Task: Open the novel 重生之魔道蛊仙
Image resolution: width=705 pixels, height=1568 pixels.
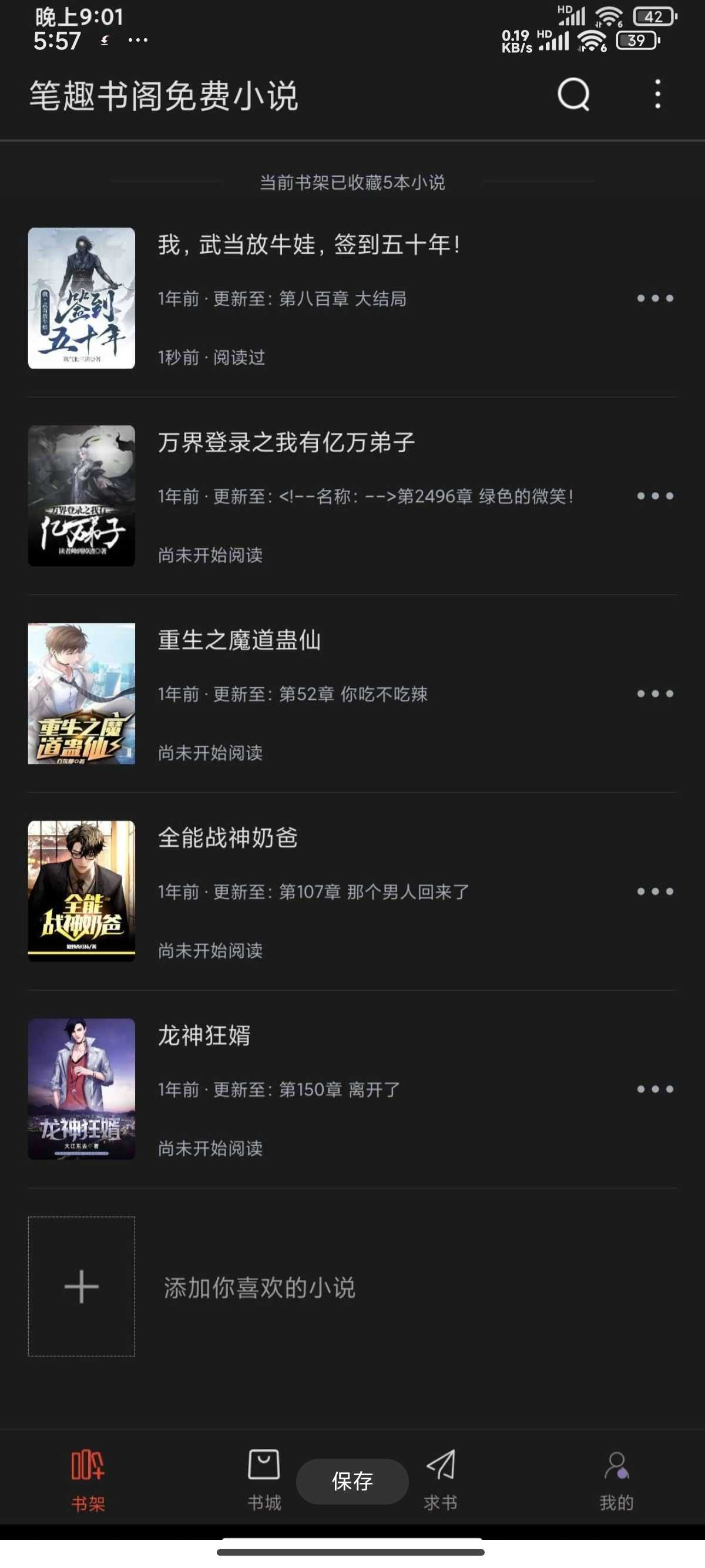Action: coord(352,694)
